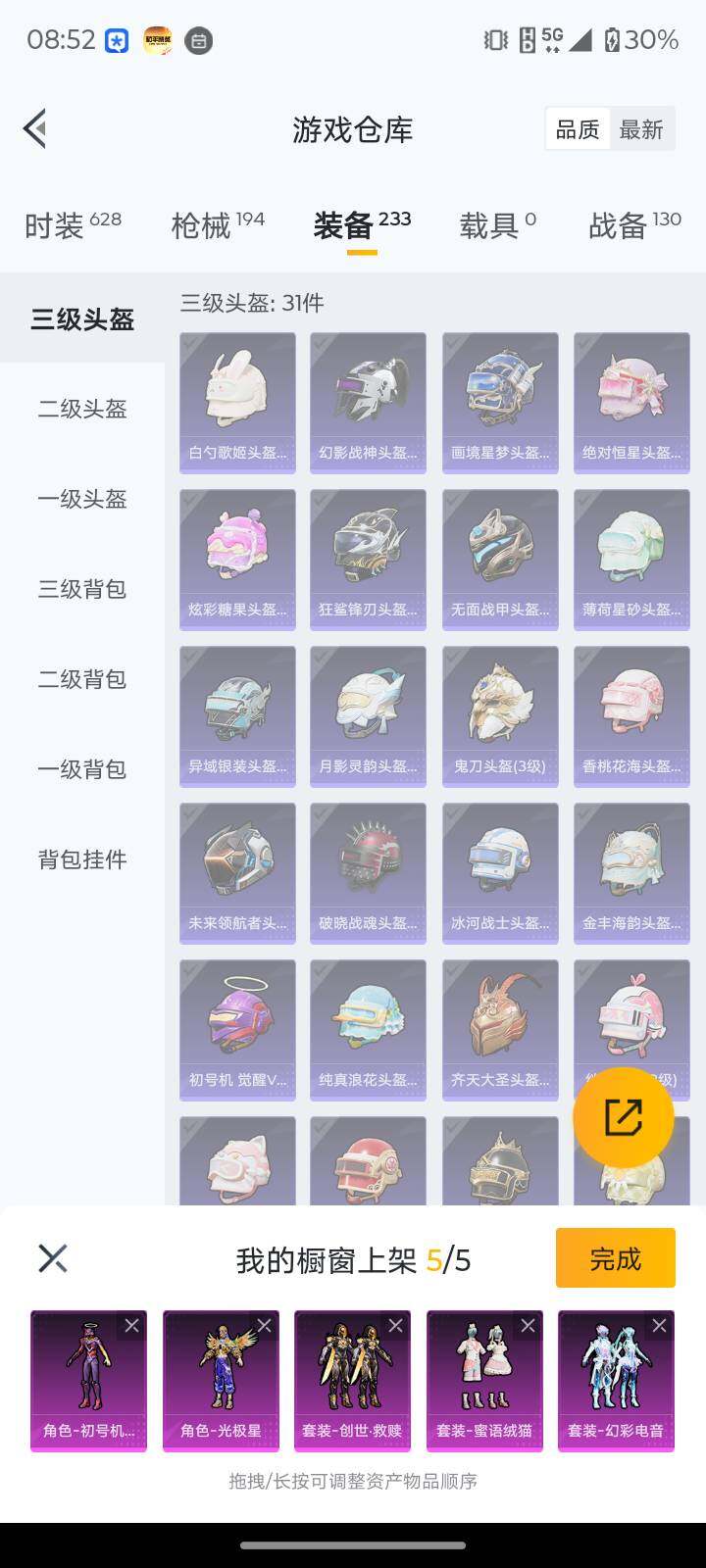Go back using the top-left arrow
Image resolution: width=706 pixels, height=1568 pixels.
(x=35, y=128)
